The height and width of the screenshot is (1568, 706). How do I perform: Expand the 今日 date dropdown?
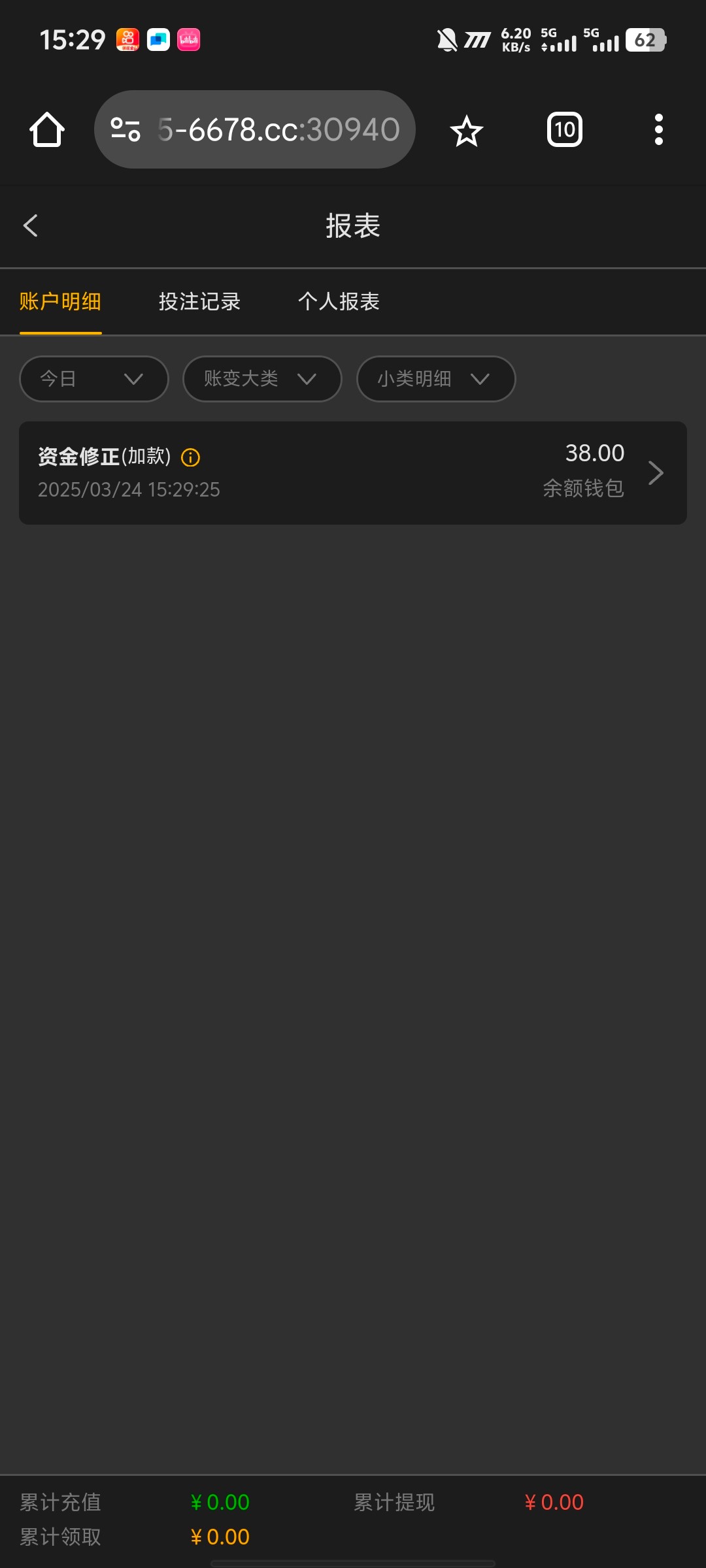[x=94, y=379]
